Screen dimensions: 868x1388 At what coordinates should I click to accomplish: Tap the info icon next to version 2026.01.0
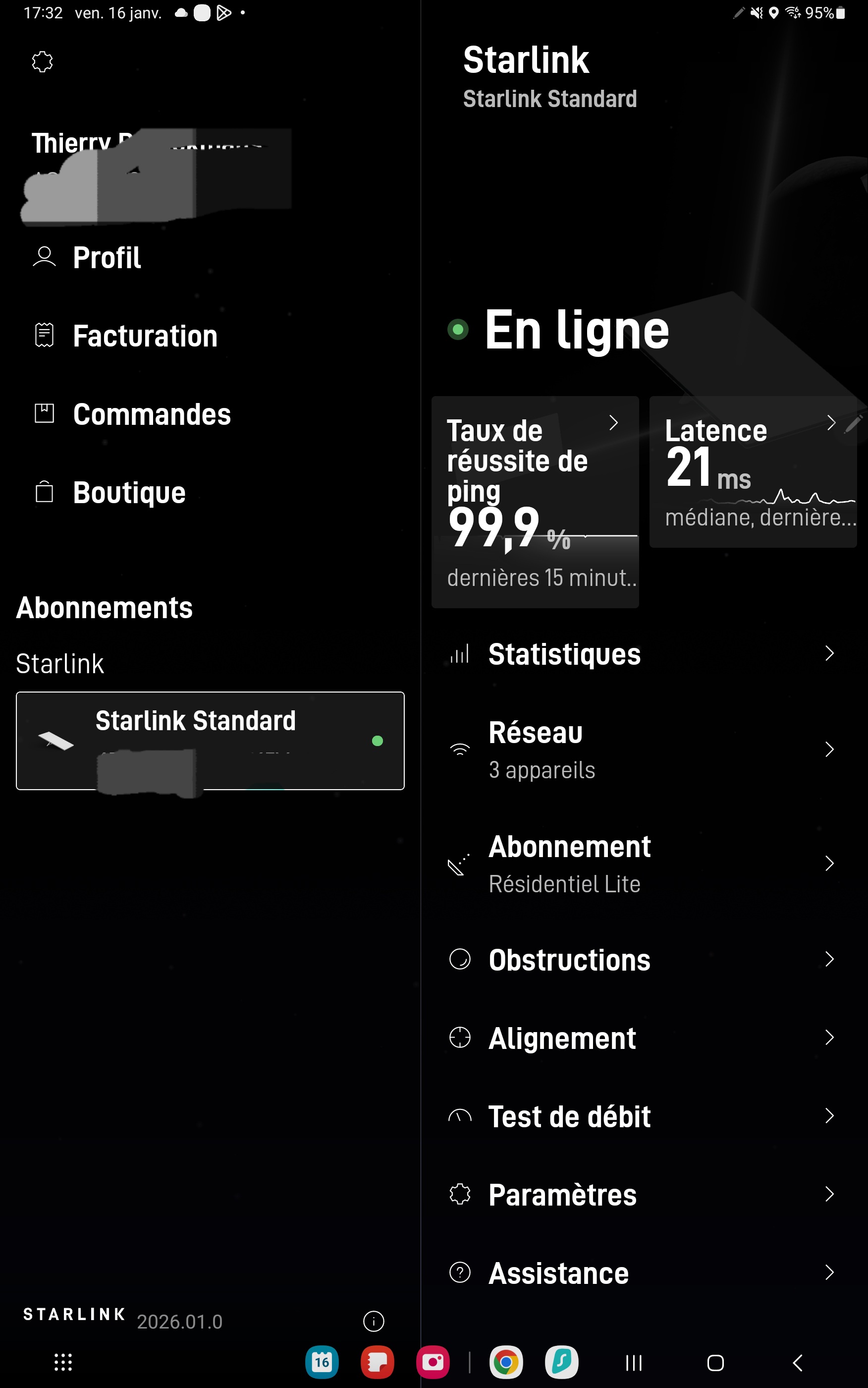click(374, 1321)
